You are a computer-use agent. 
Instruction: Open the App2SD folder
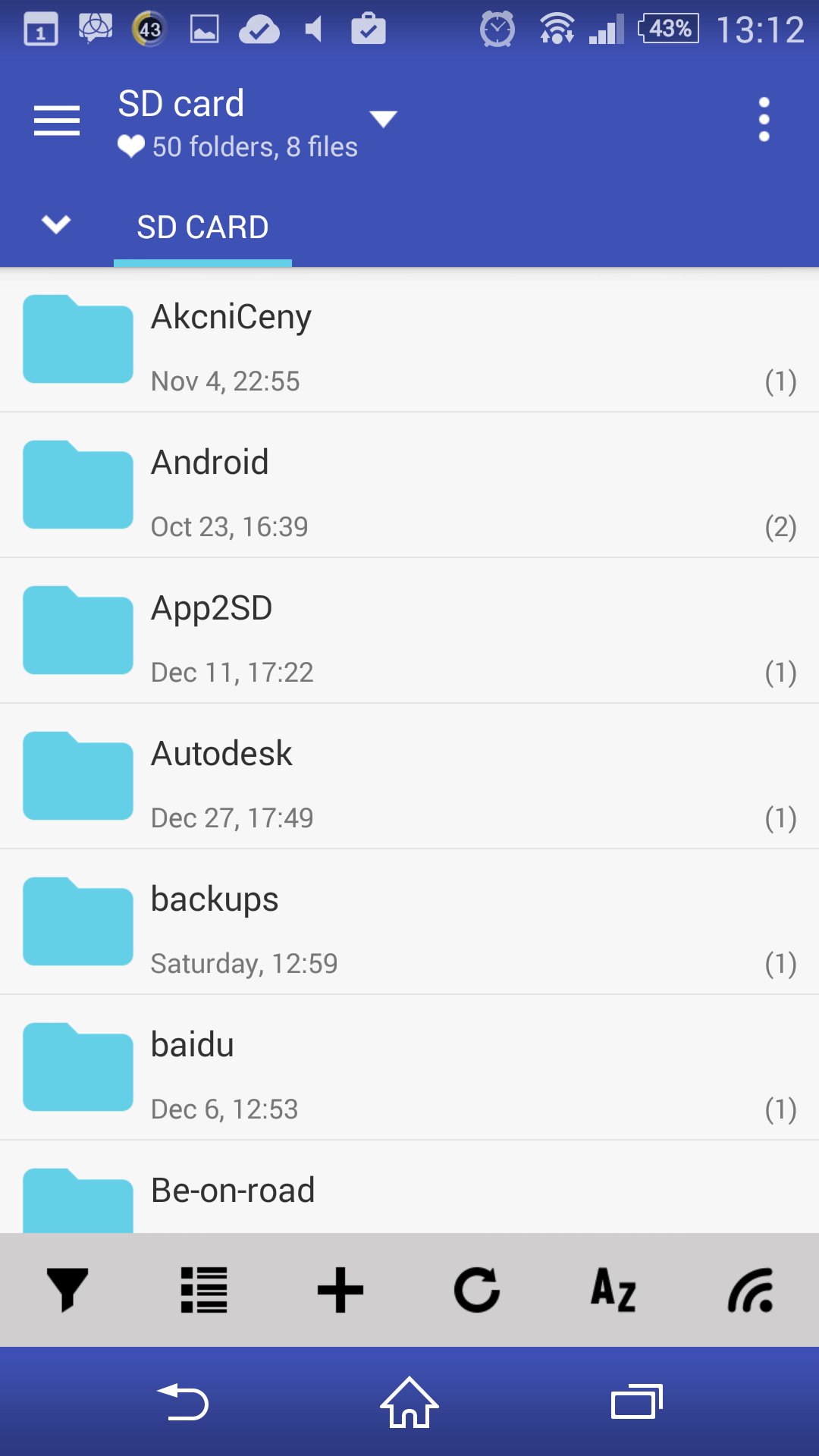tap(409, 631)
